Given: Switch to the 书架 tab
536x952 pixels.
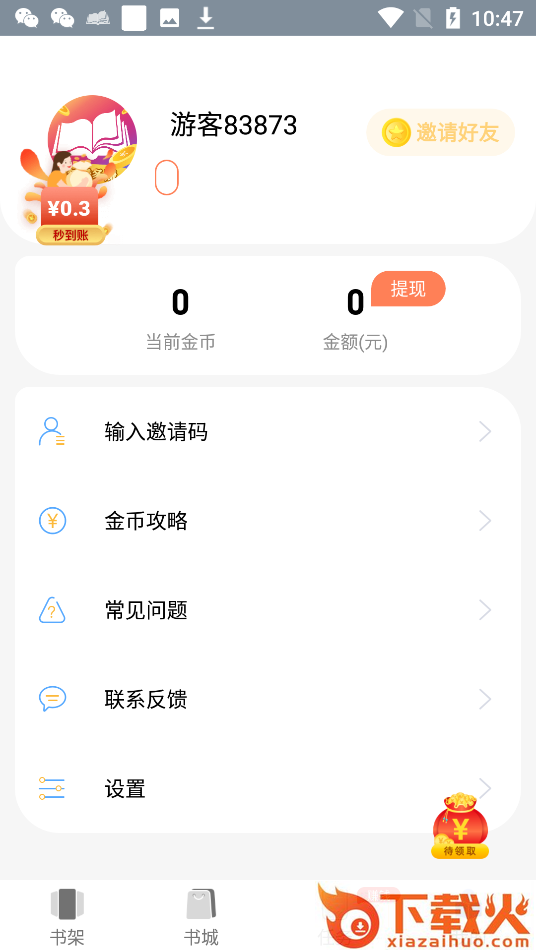Looking at the screenshot, I should coord(67,917).
